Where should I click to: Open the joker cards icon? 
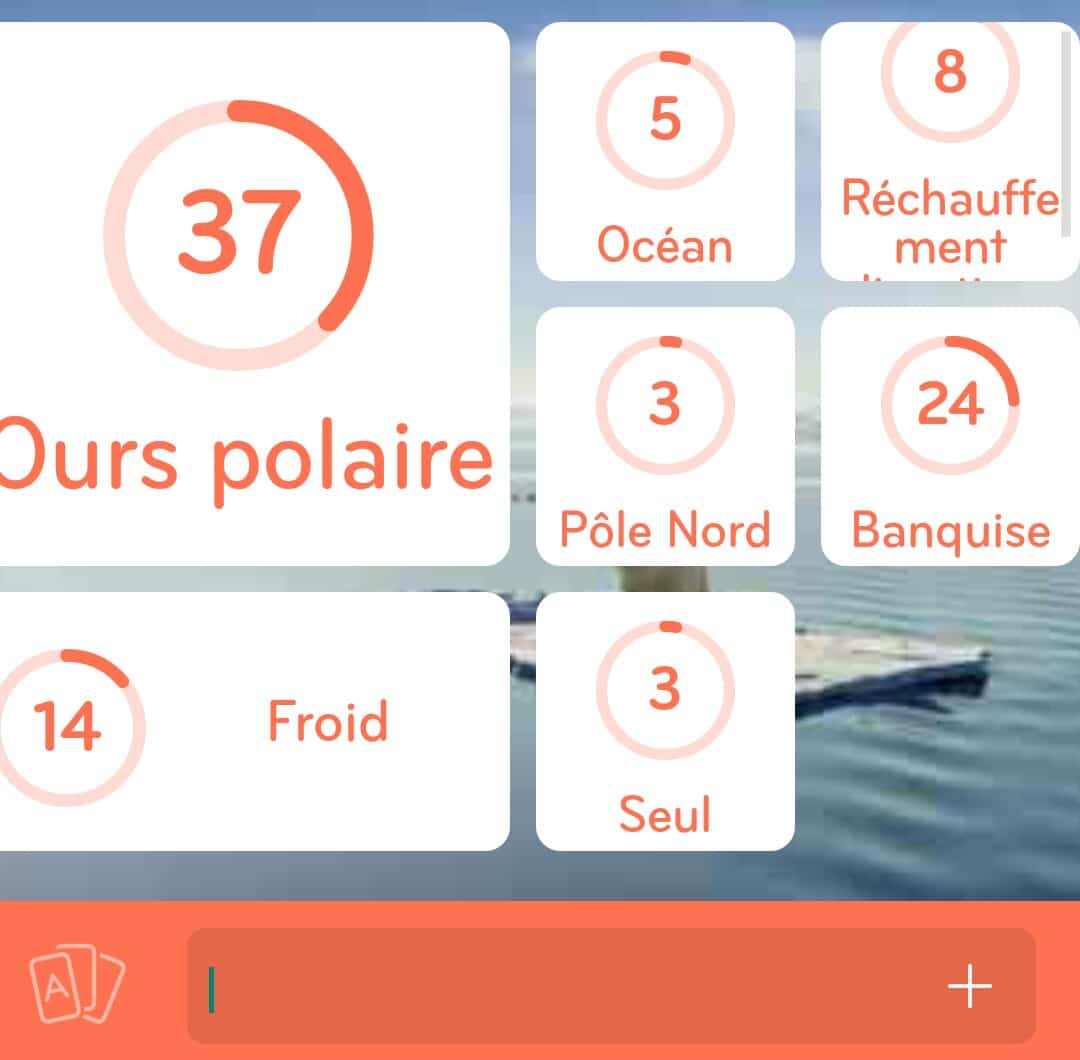coord(77,985)
